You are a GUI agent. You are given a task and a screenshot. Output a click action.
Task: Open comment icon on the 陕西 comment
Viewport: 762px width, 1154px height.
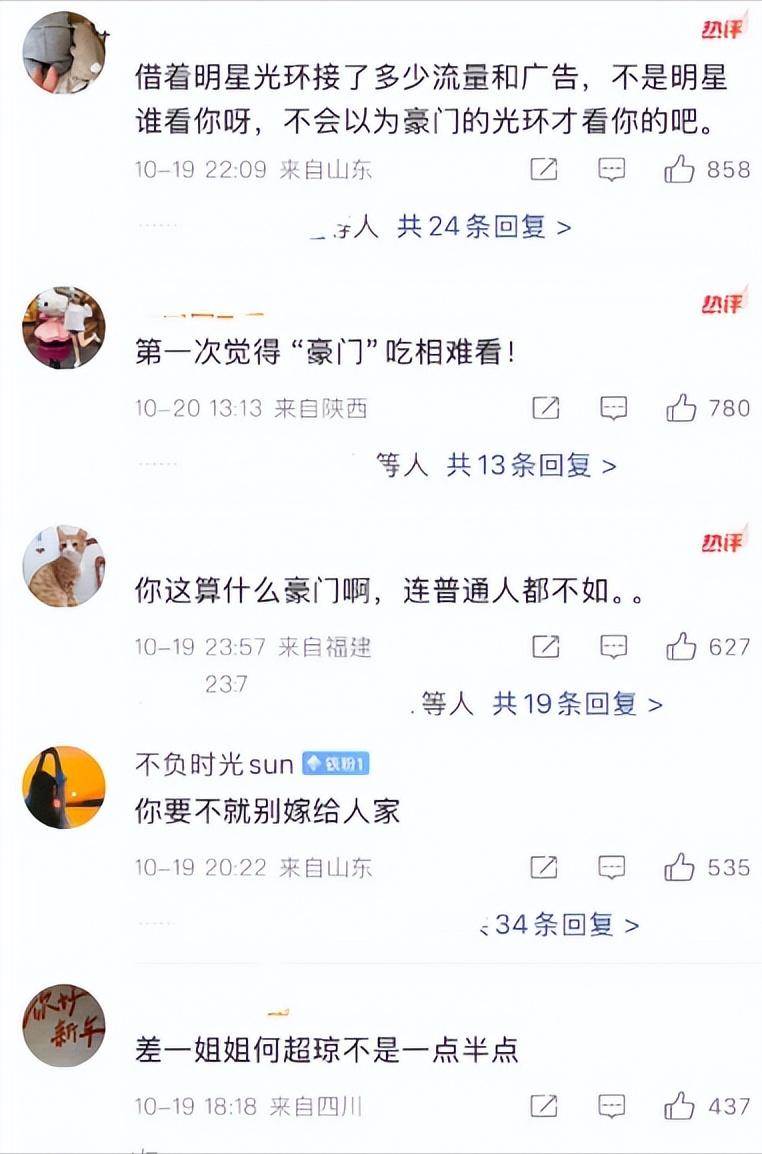pos(612,408)
